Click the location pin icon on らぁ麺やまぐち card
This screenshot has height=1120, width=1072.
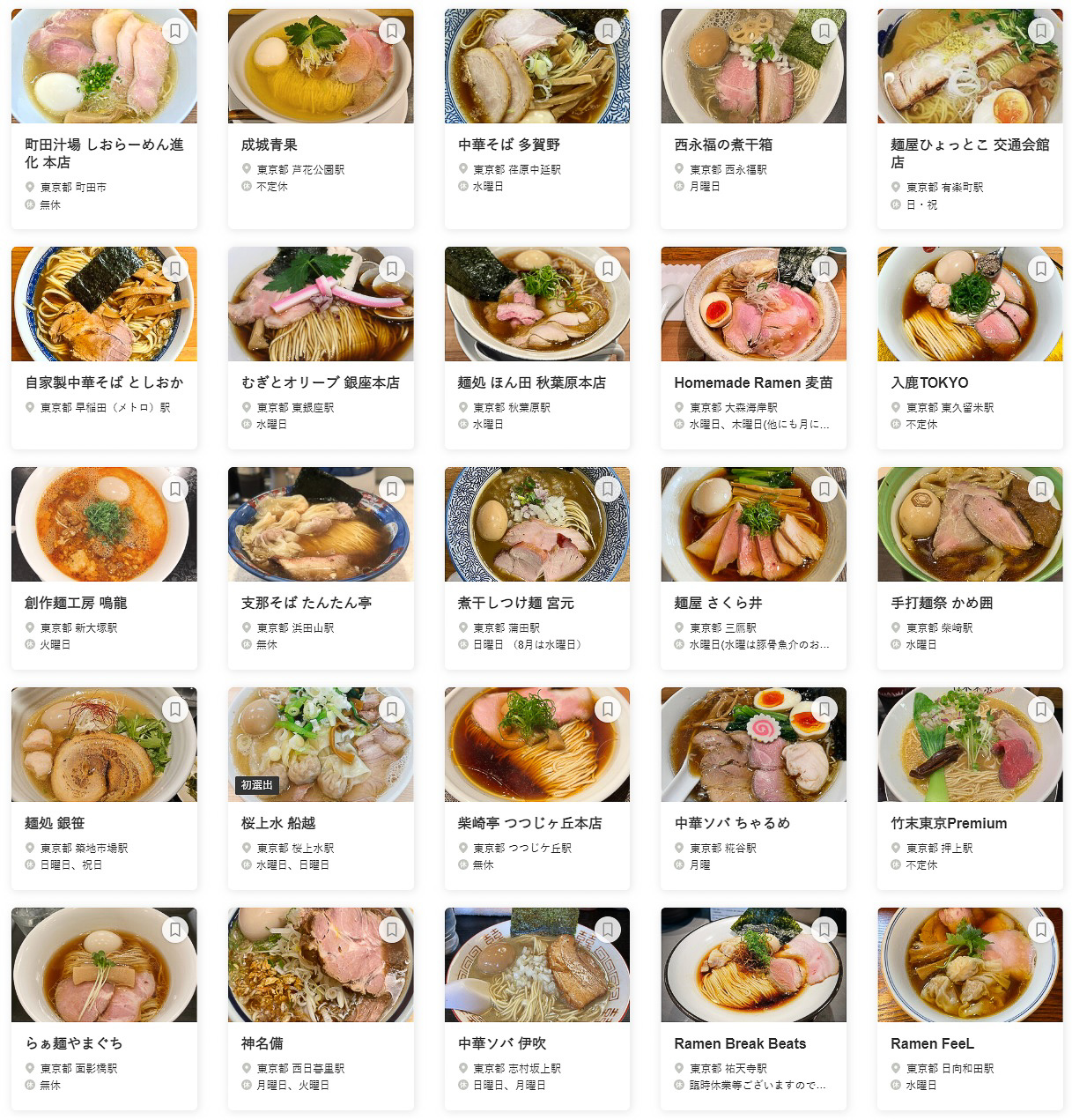click(x=28, y=1067)
